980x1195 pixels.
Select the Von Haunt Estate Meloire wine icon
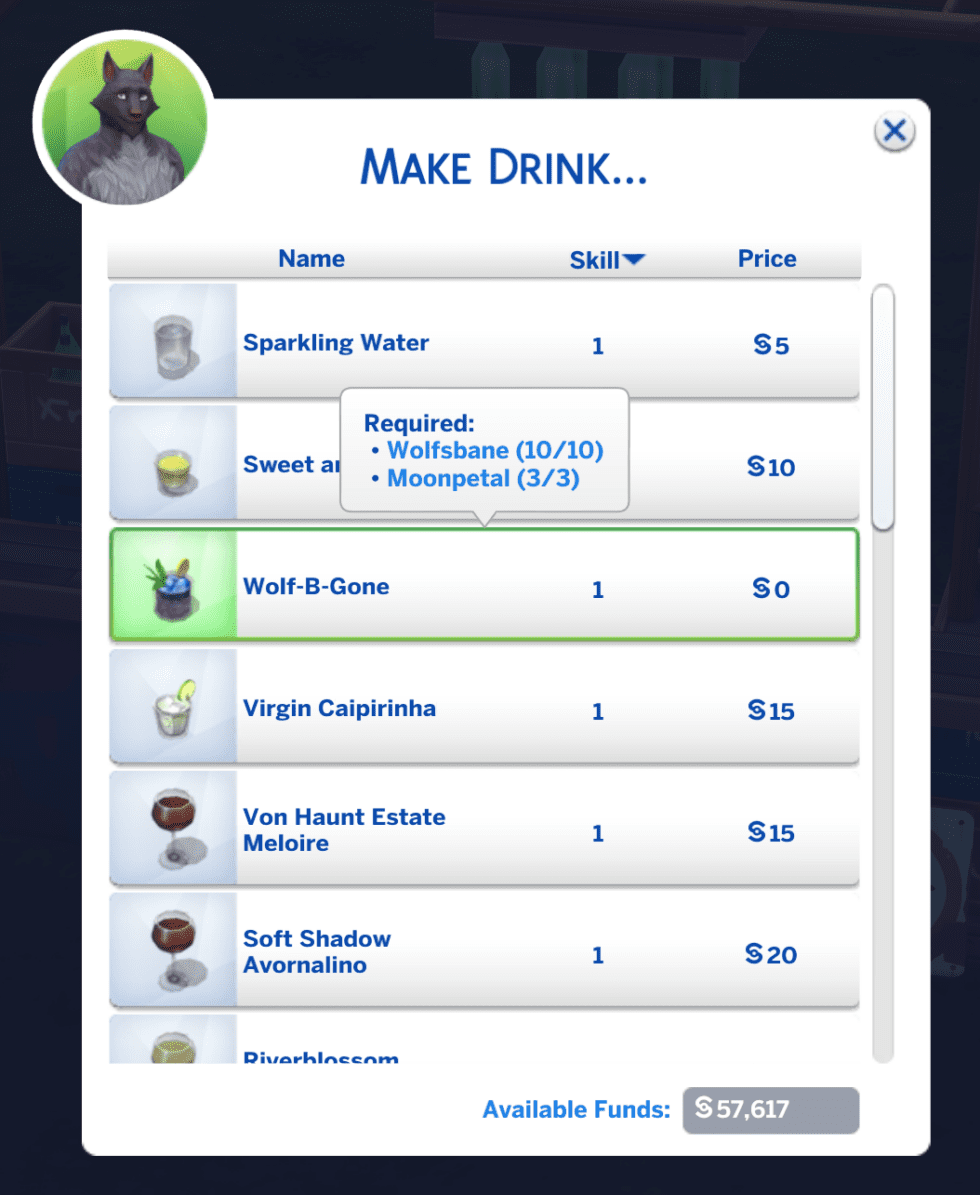click(172, 829)
